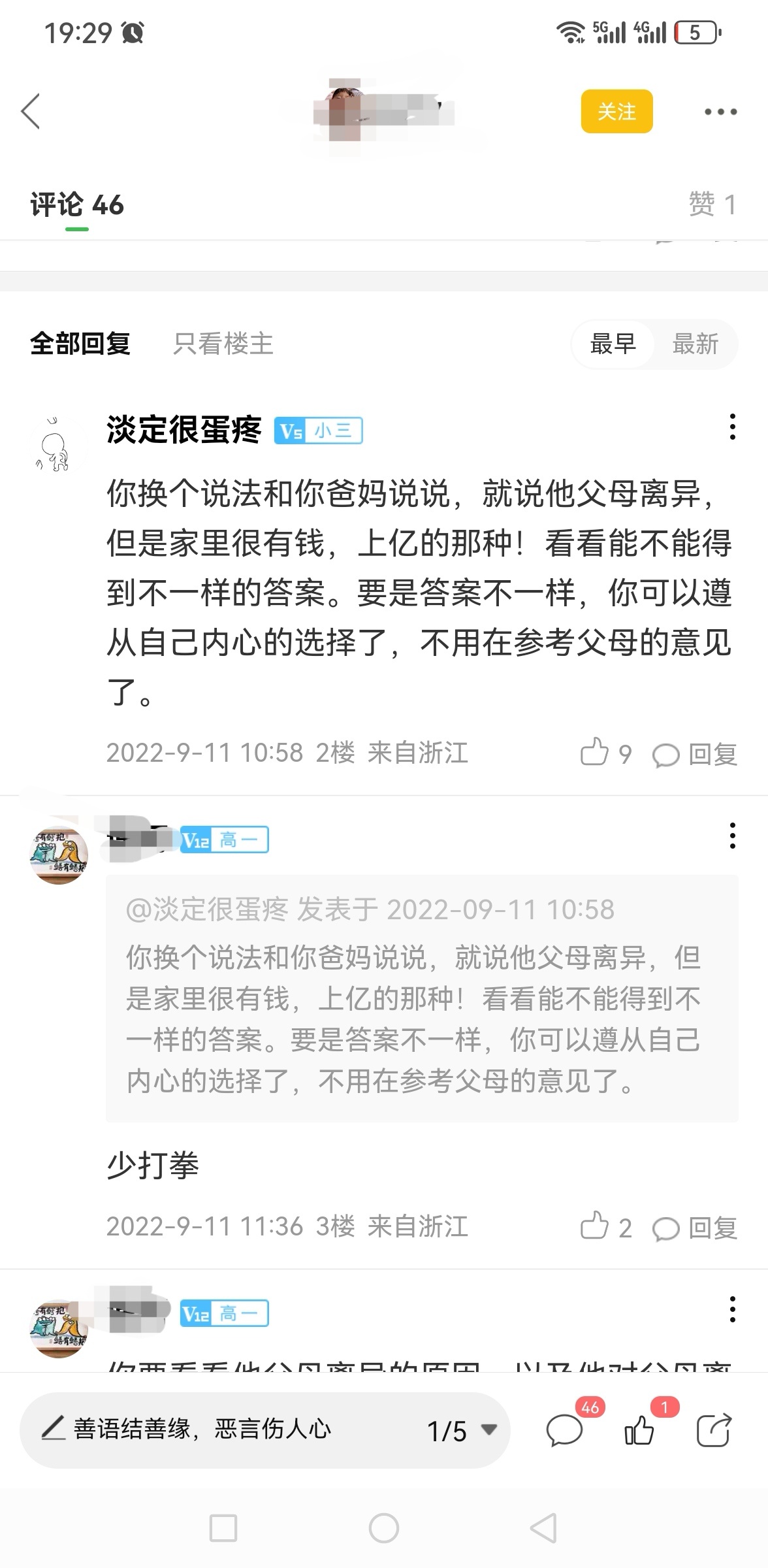Go back using the top-left arrow
This screenshot has height=1568, width=768.
[x=31, y=111]
